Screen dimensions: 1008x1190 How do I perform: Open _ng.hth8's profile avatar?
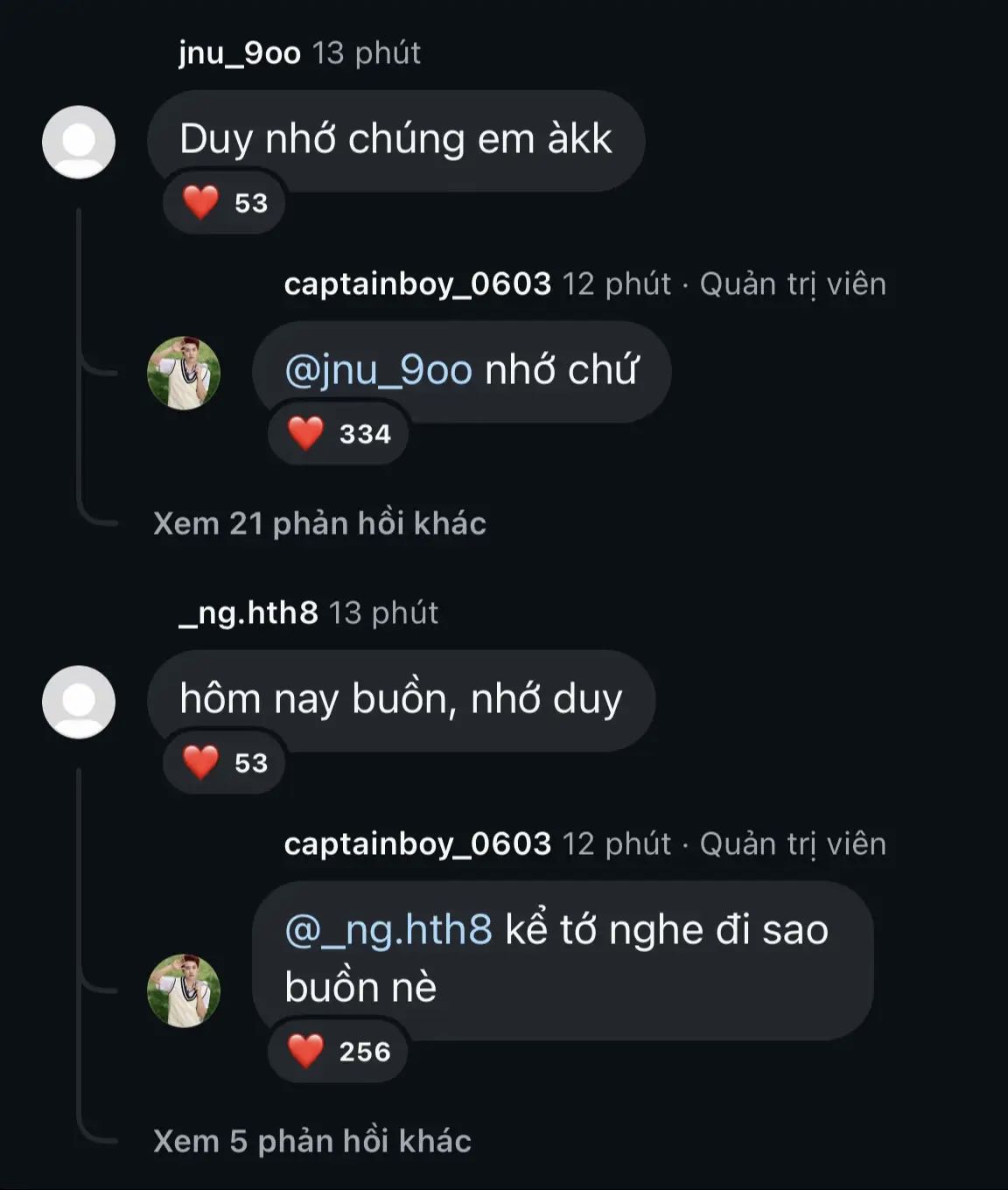point(79,702)
